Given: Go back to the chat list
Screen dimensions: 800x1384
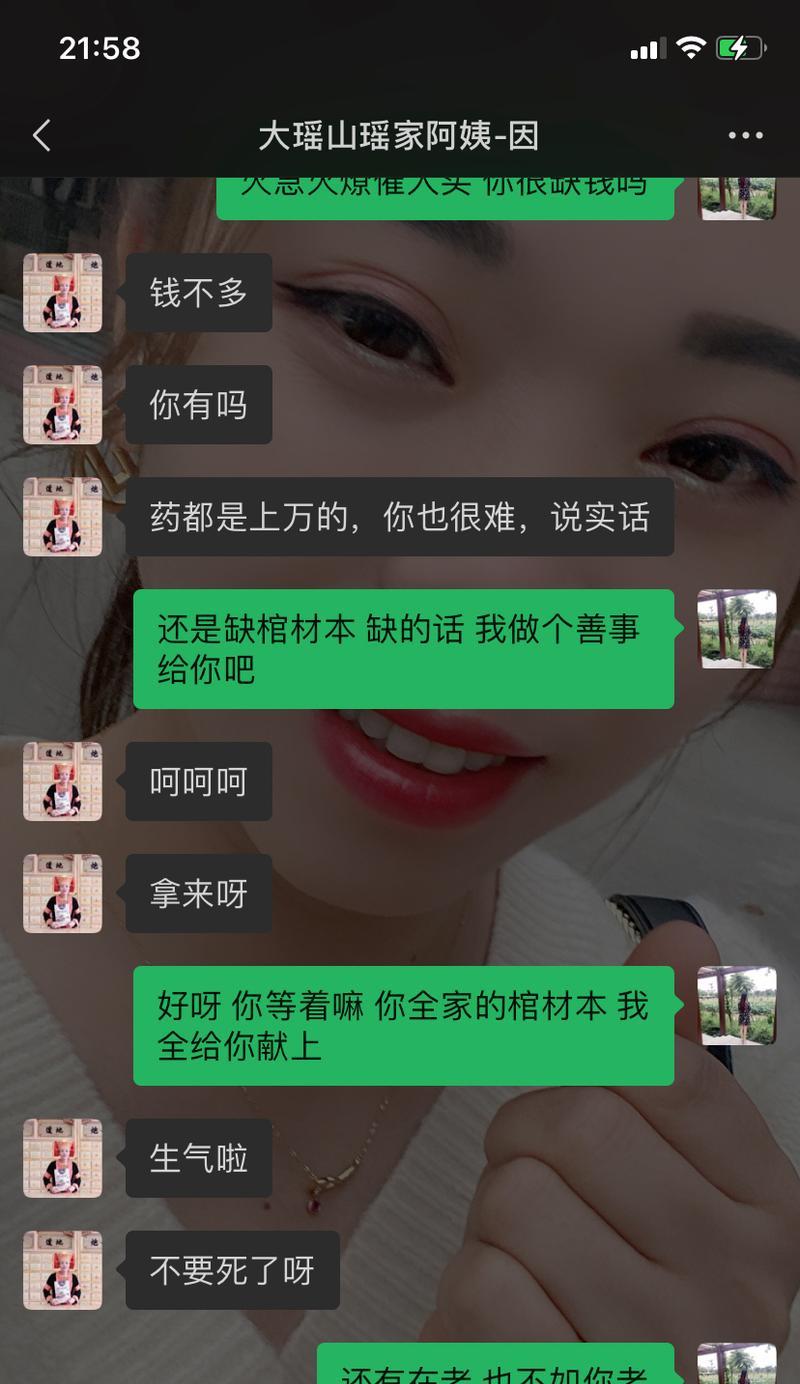Looking at the screenshot, I should point(41,136).
